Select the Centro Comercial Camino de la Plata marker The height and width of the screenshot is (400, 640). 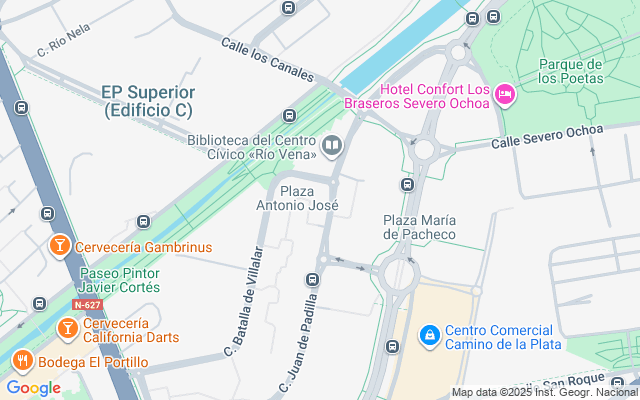tap(430, 336)
